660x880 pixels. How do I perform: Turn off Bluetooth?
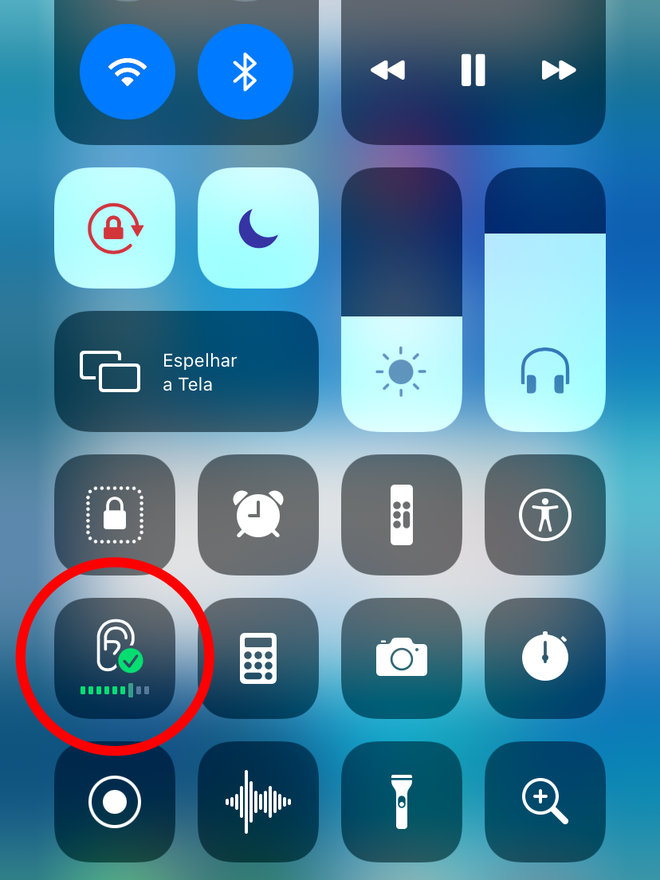(x=245, y=71)
